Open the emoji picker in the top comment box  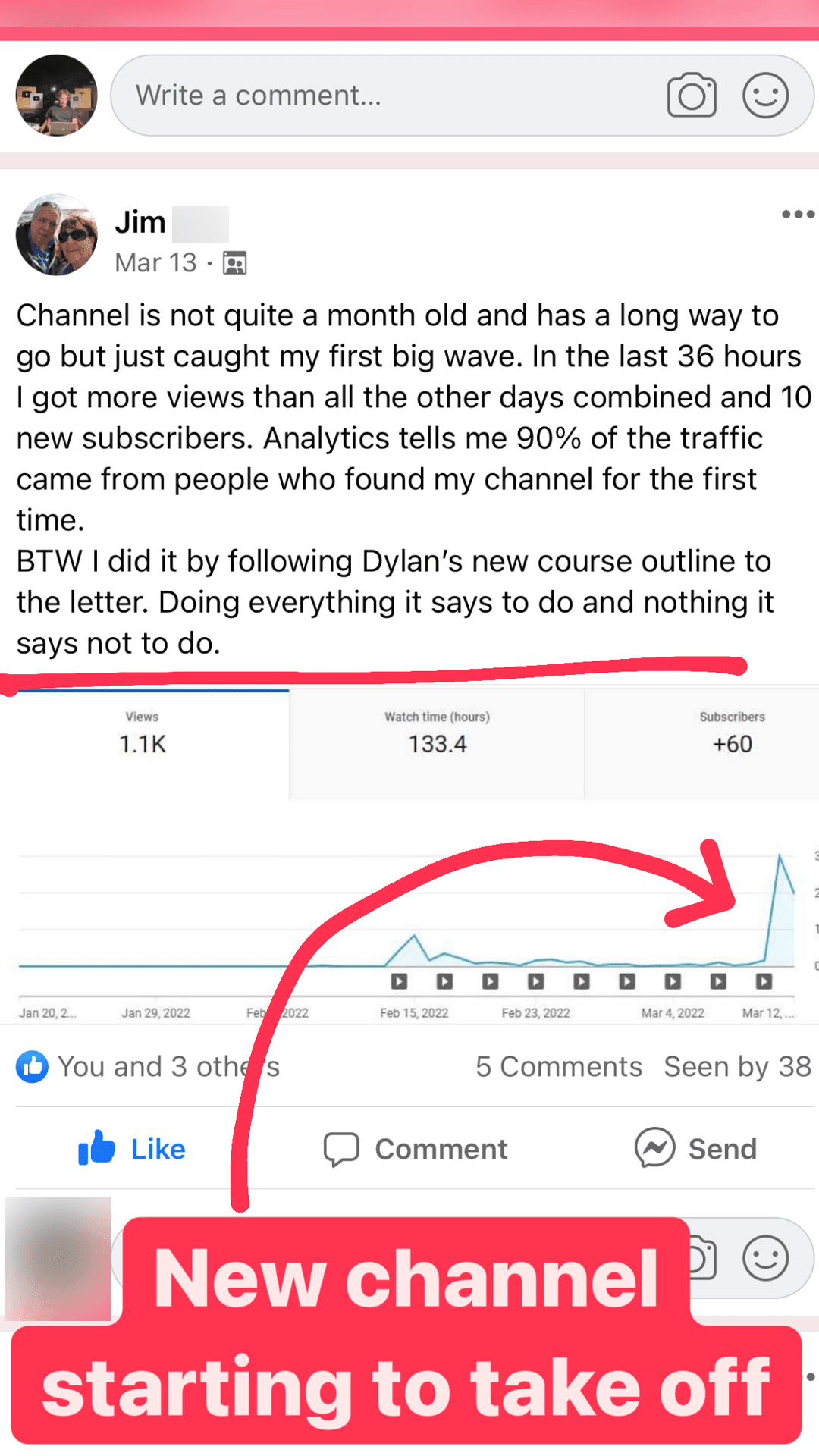click(x=766, y=96)
